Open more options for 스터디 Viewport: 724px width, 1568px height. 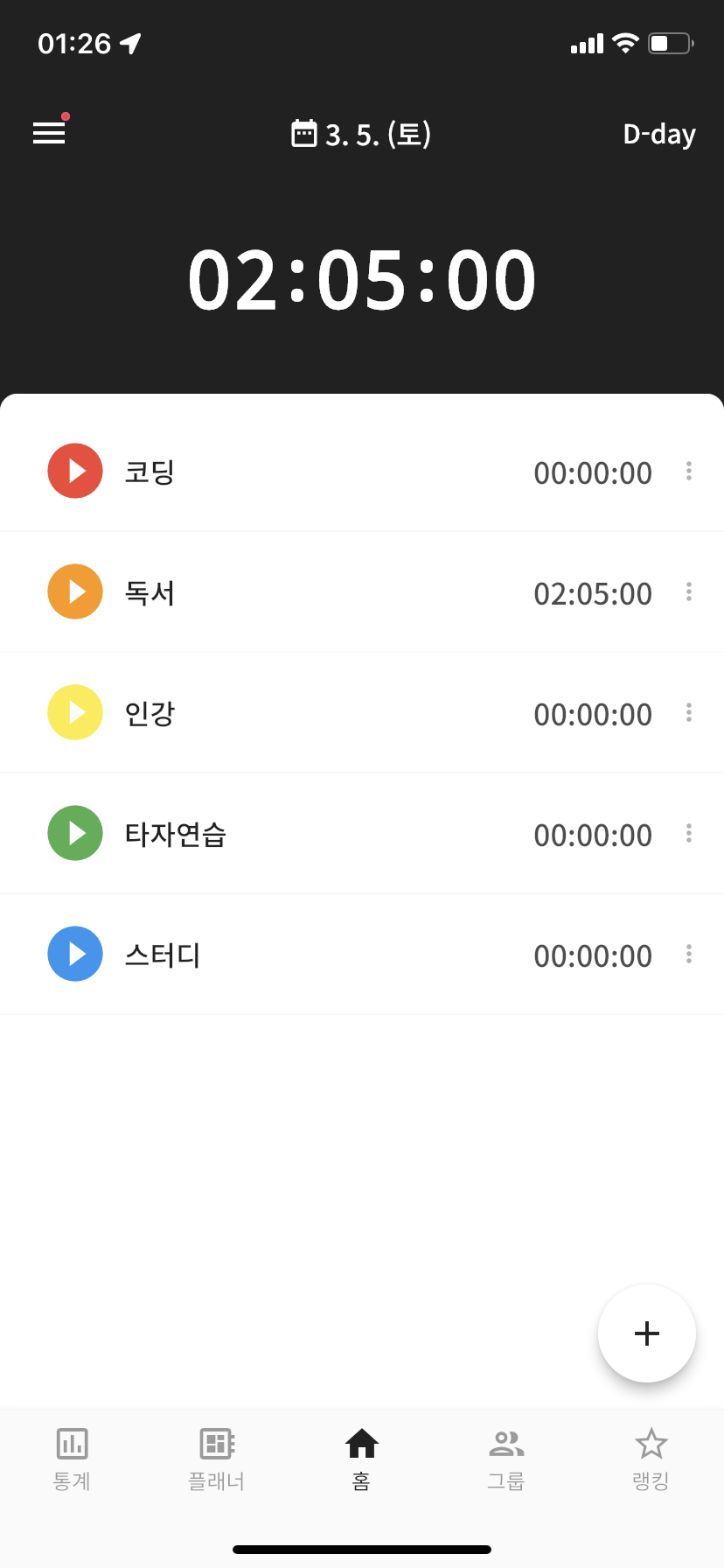click(689, 955)
